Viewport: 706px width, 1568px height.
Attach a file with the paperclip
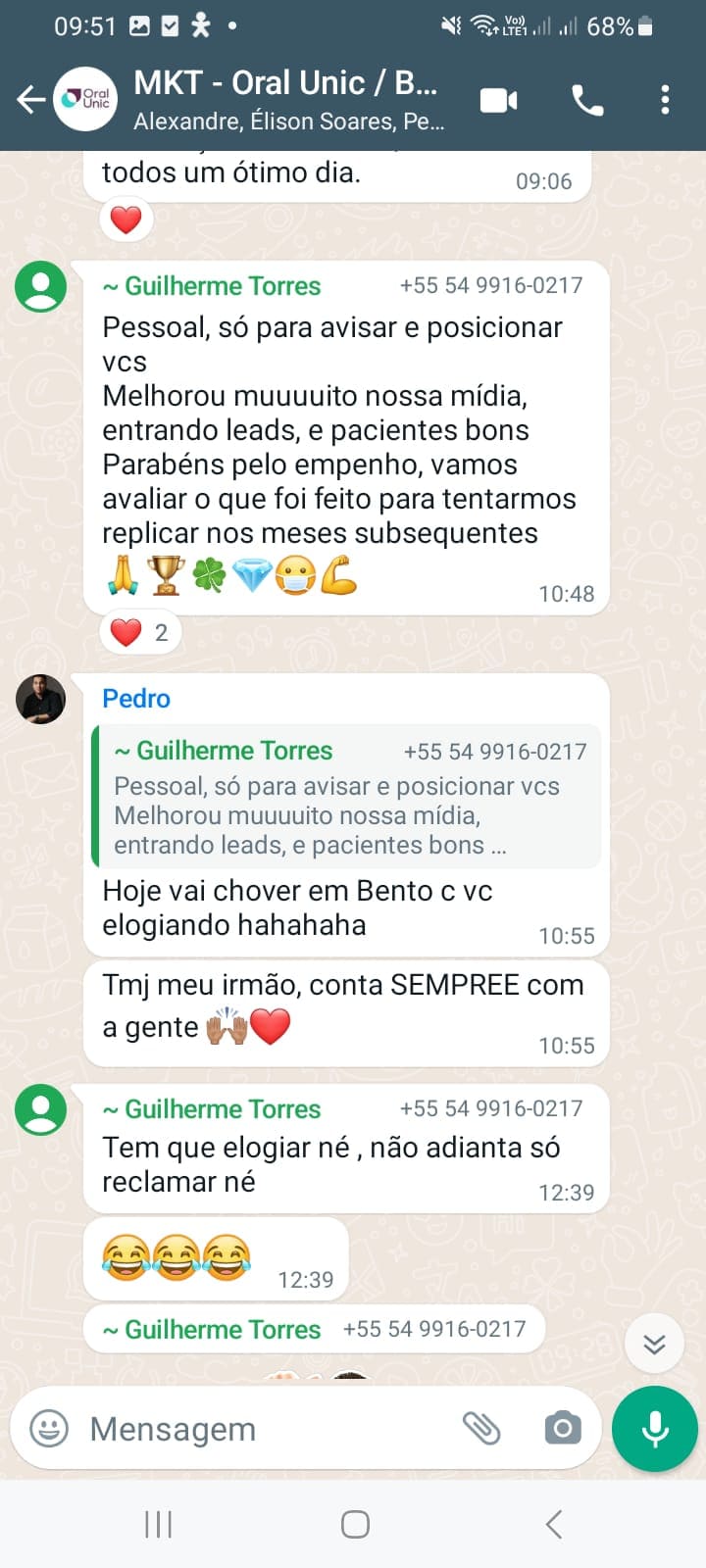(x=481, y=1429)
